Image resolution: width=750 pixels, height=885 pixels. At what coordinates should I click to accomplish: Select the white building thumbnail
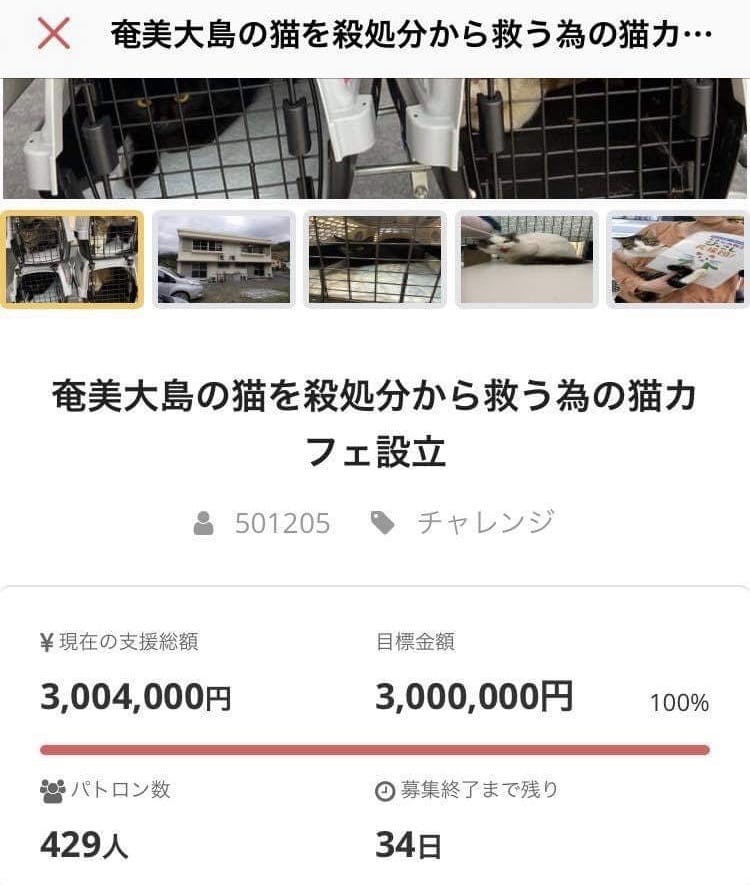(223, 259)
